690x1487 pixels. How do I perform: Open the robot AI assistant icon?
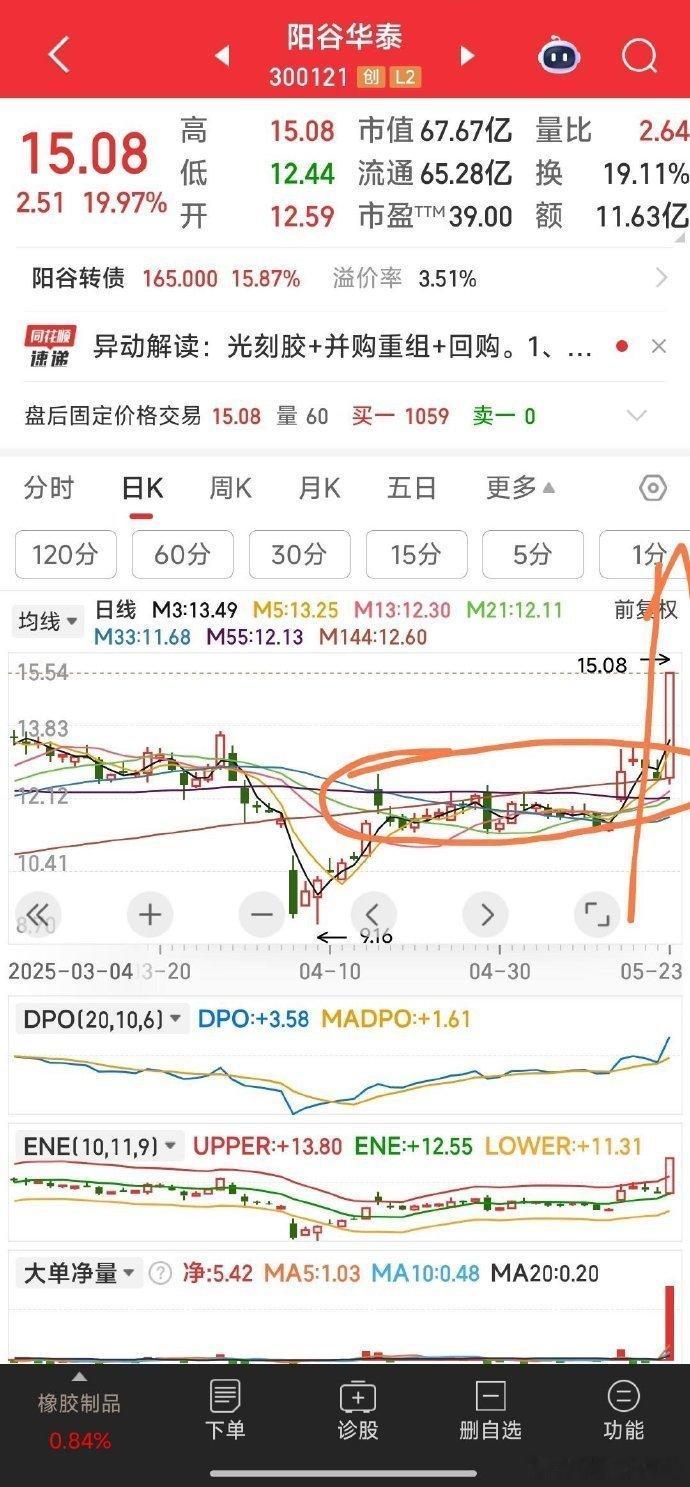[559, 54]
